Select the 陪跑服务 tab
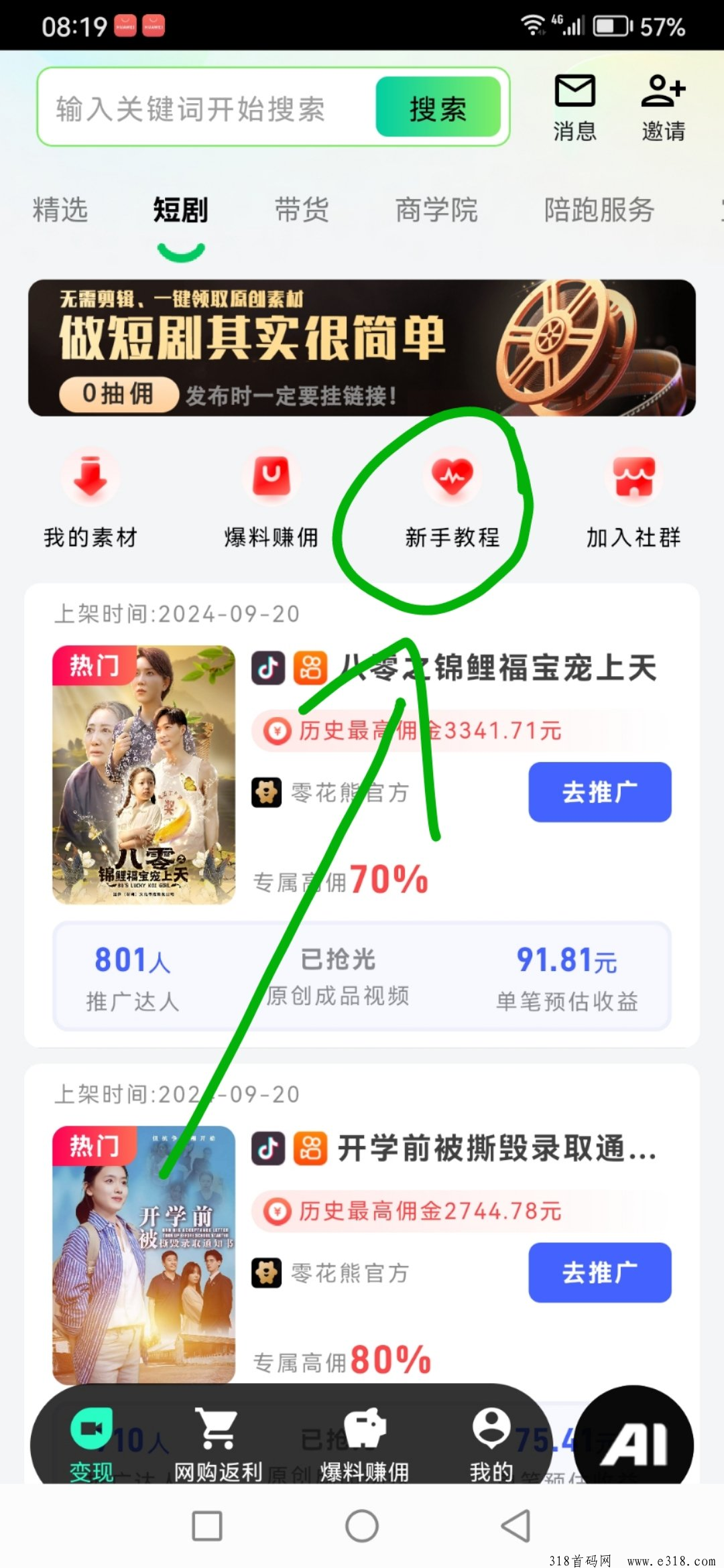724x1568 pixels. click(599, 210)
